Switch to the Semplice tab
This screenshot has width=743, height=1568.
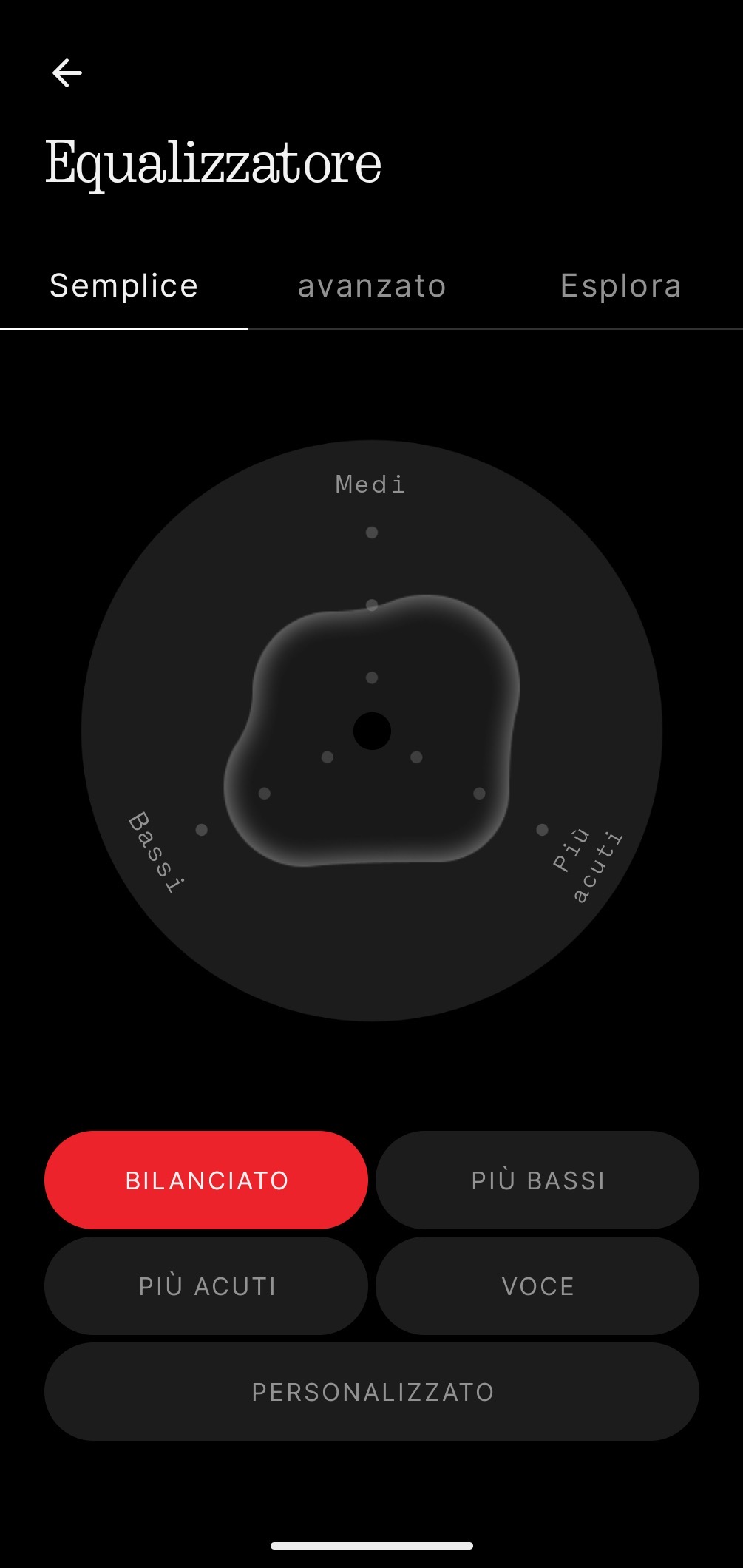(123, 286)
